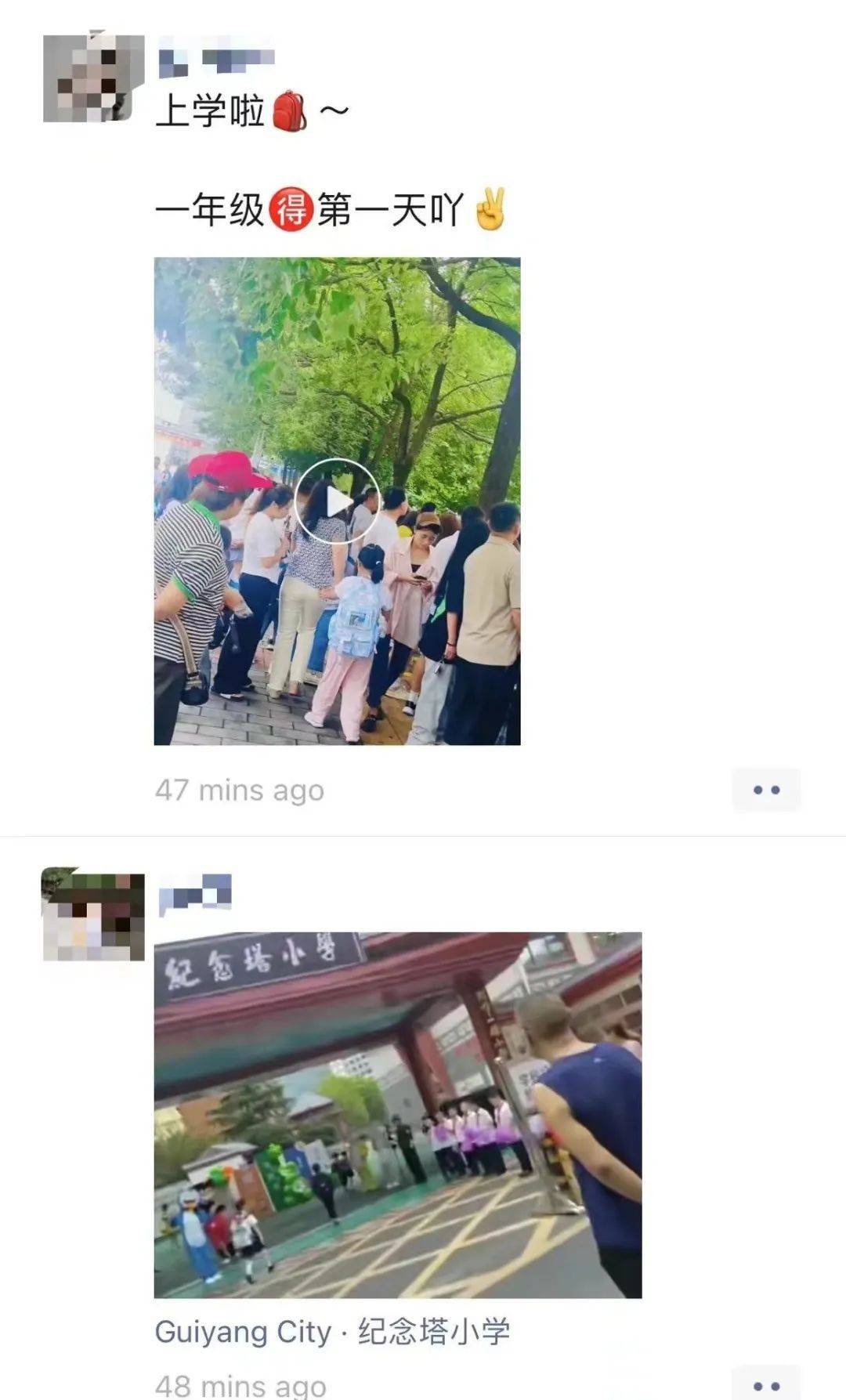Image resolution: width=846 pixels, height=1400 pixels.
Task: Open location link Guiyang City · 纪念塔小学
Action: click(x=332, y=1332)
